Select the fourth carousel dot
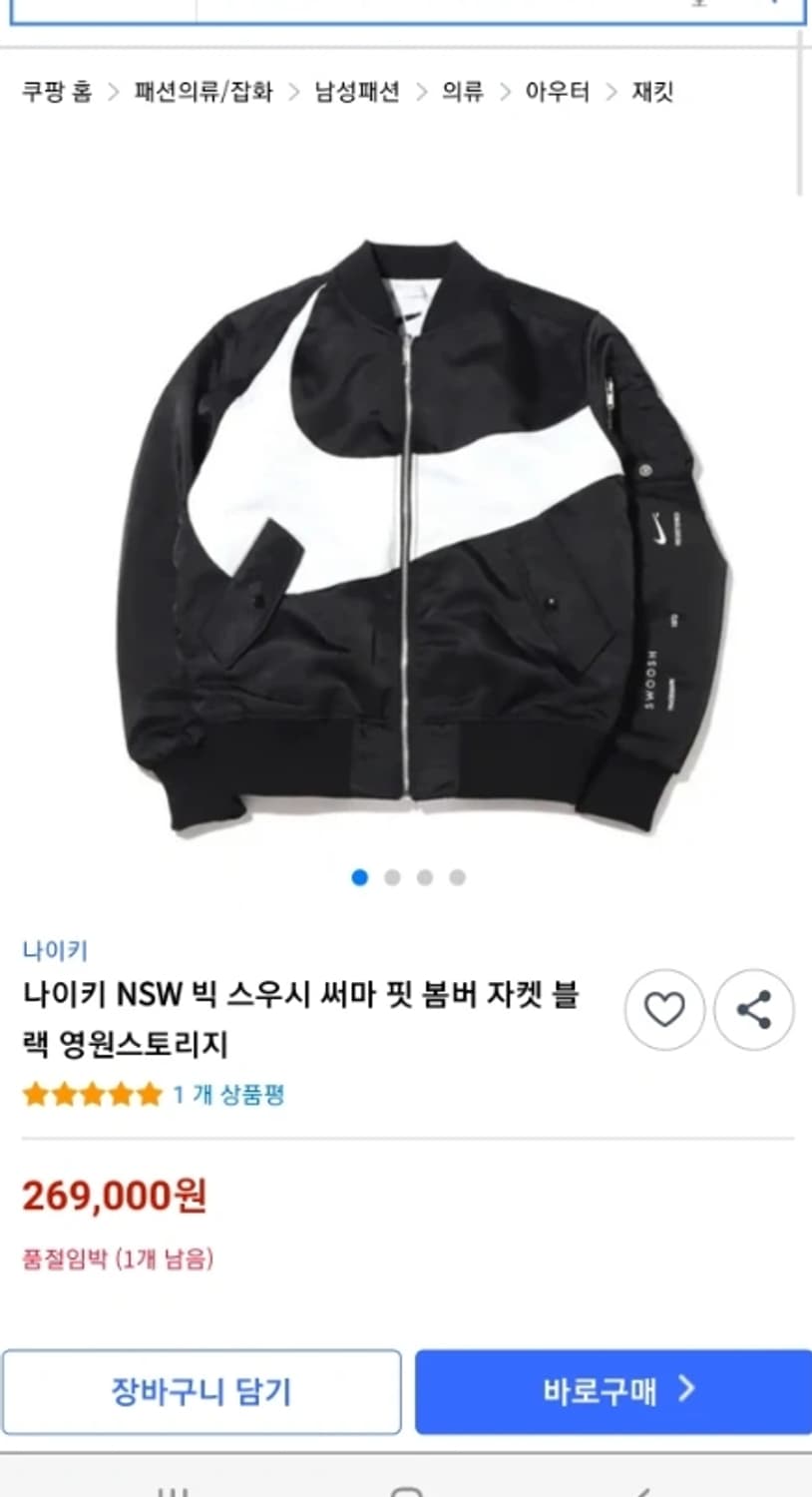Image resolution: width=812 pixels, height=1497 pixels. pos(457,876)
